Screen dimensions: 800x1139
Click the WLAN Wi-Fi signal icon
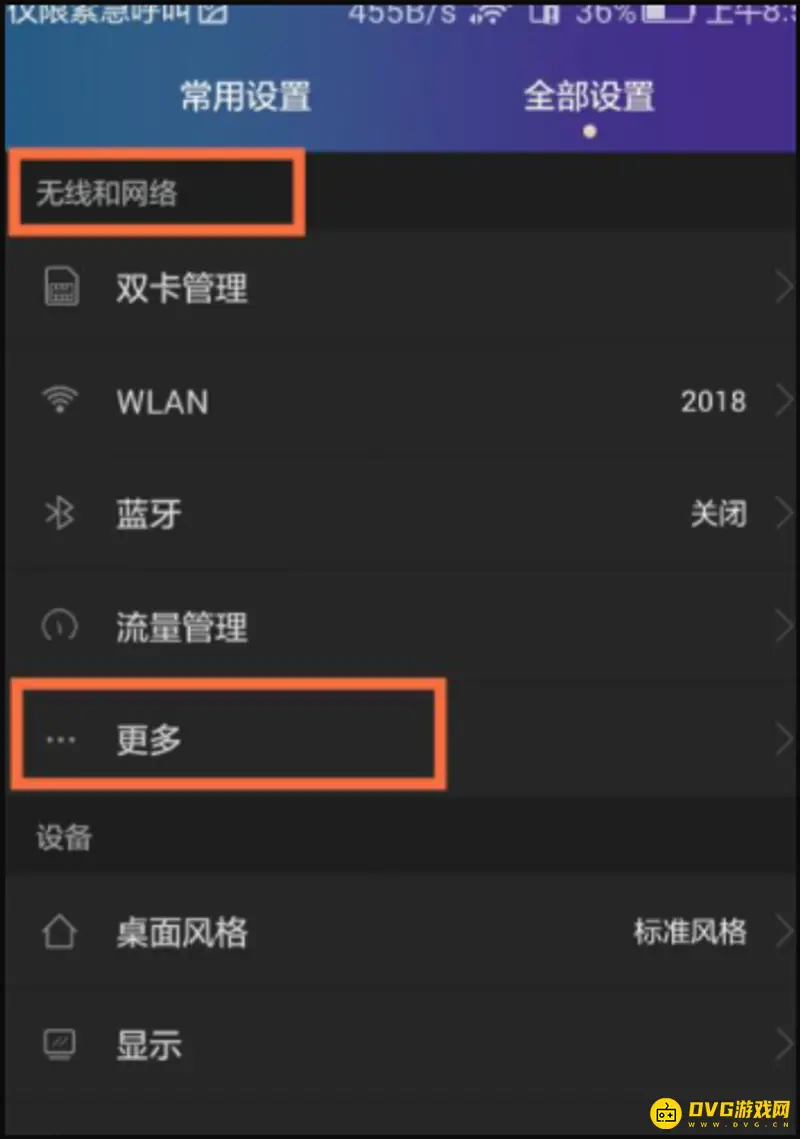click(x=61, y=399)
